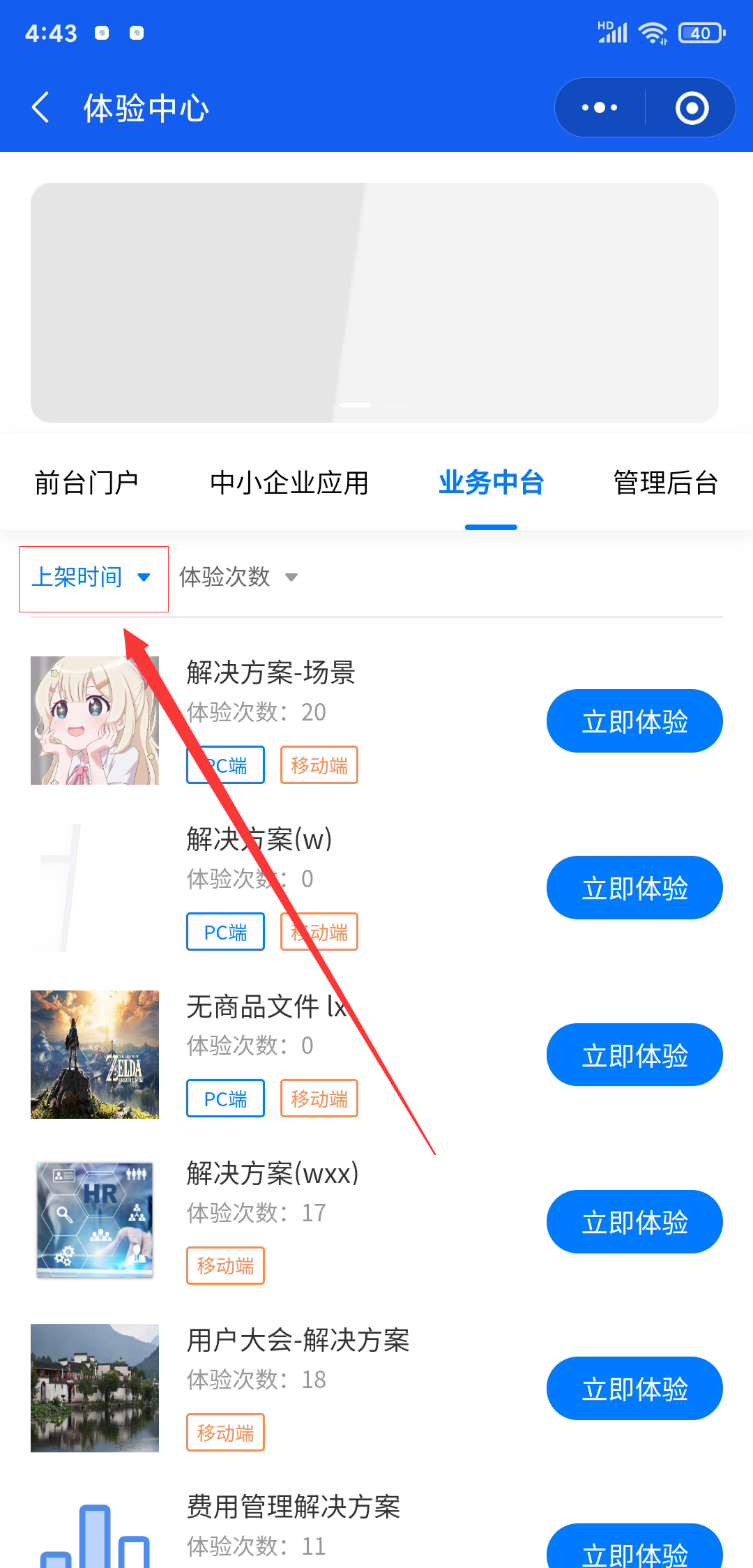
Task: Open the 用户大会-解决方案 village thumbnail
Action: 95,1387
